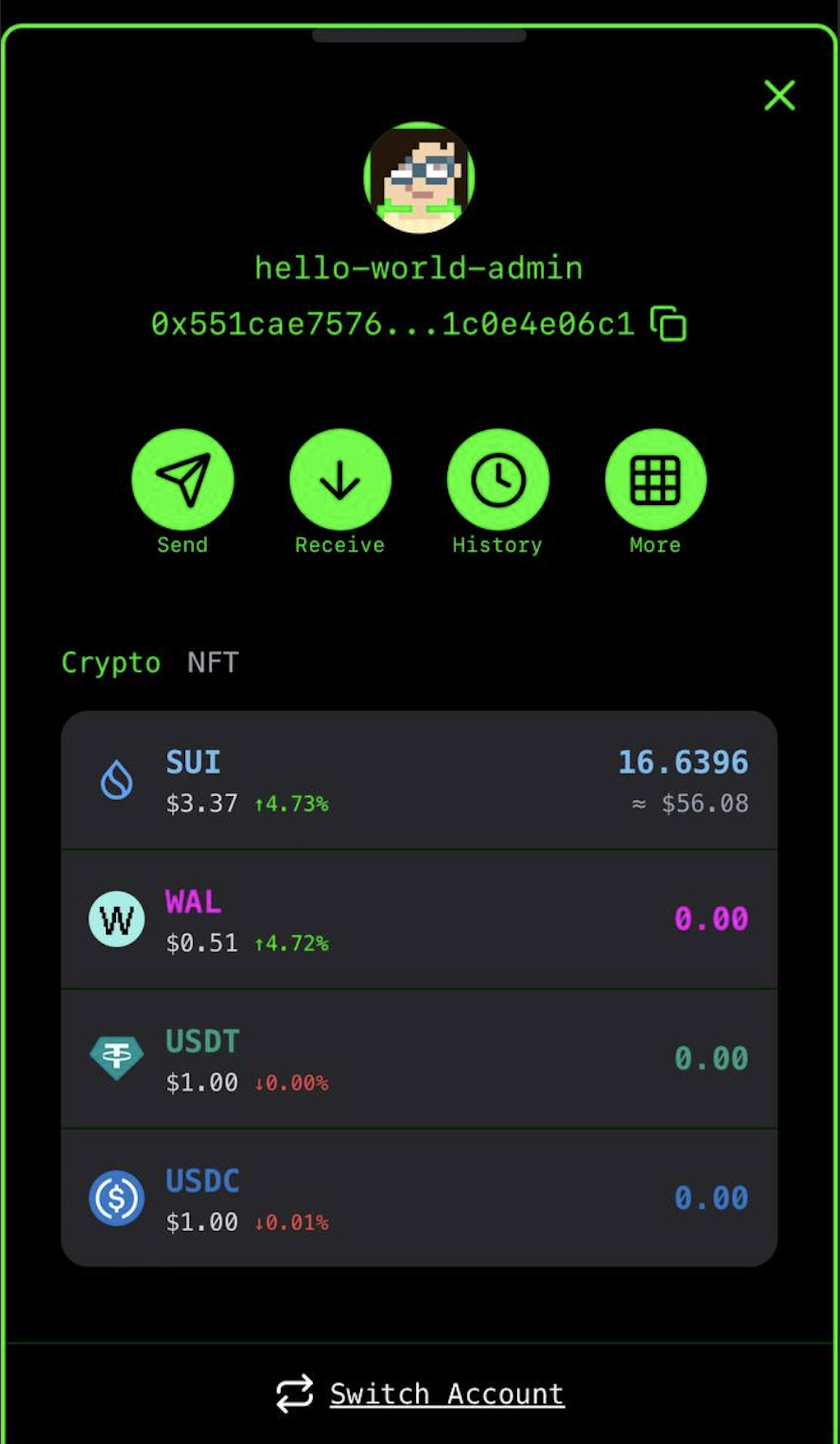
Task: Switch to the NFT tab
Action: coord(213,662)
